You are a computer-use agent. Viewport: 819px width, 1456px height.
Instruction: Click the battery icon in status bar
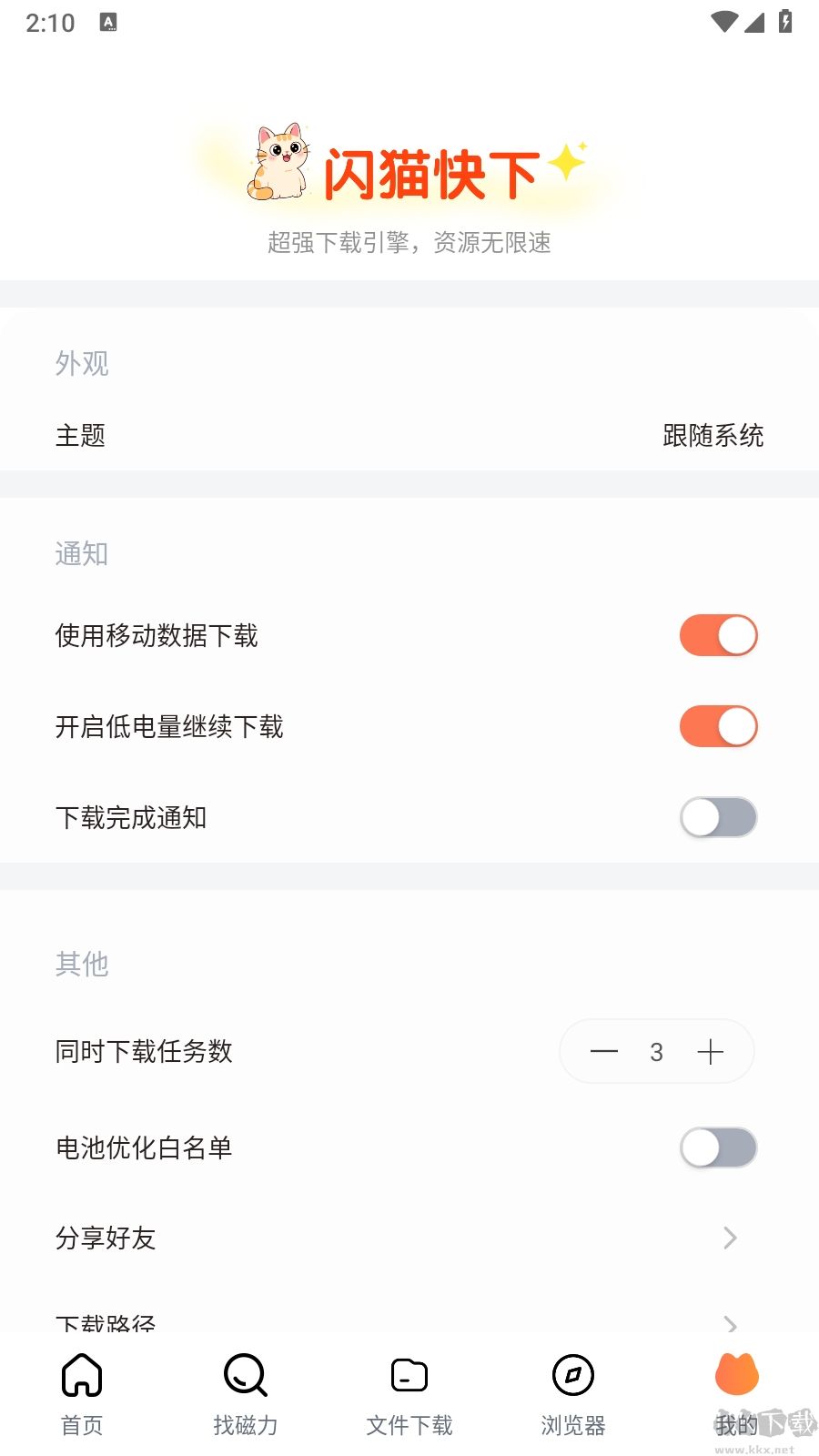click(x=787, y=23)
